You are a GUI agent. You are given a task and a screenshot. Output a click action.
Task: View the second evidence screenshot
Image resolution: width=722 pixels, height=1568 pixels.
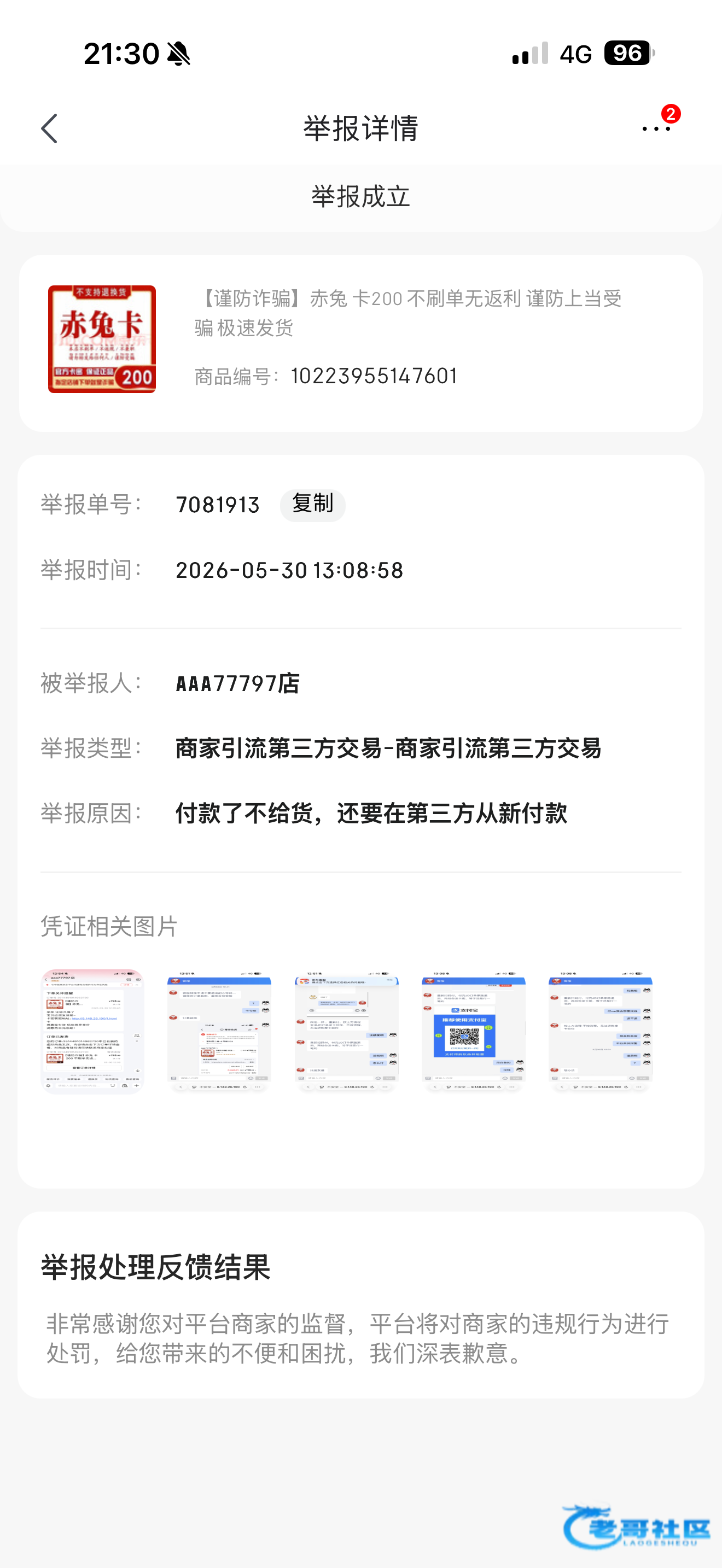[x=219, y=1031]
